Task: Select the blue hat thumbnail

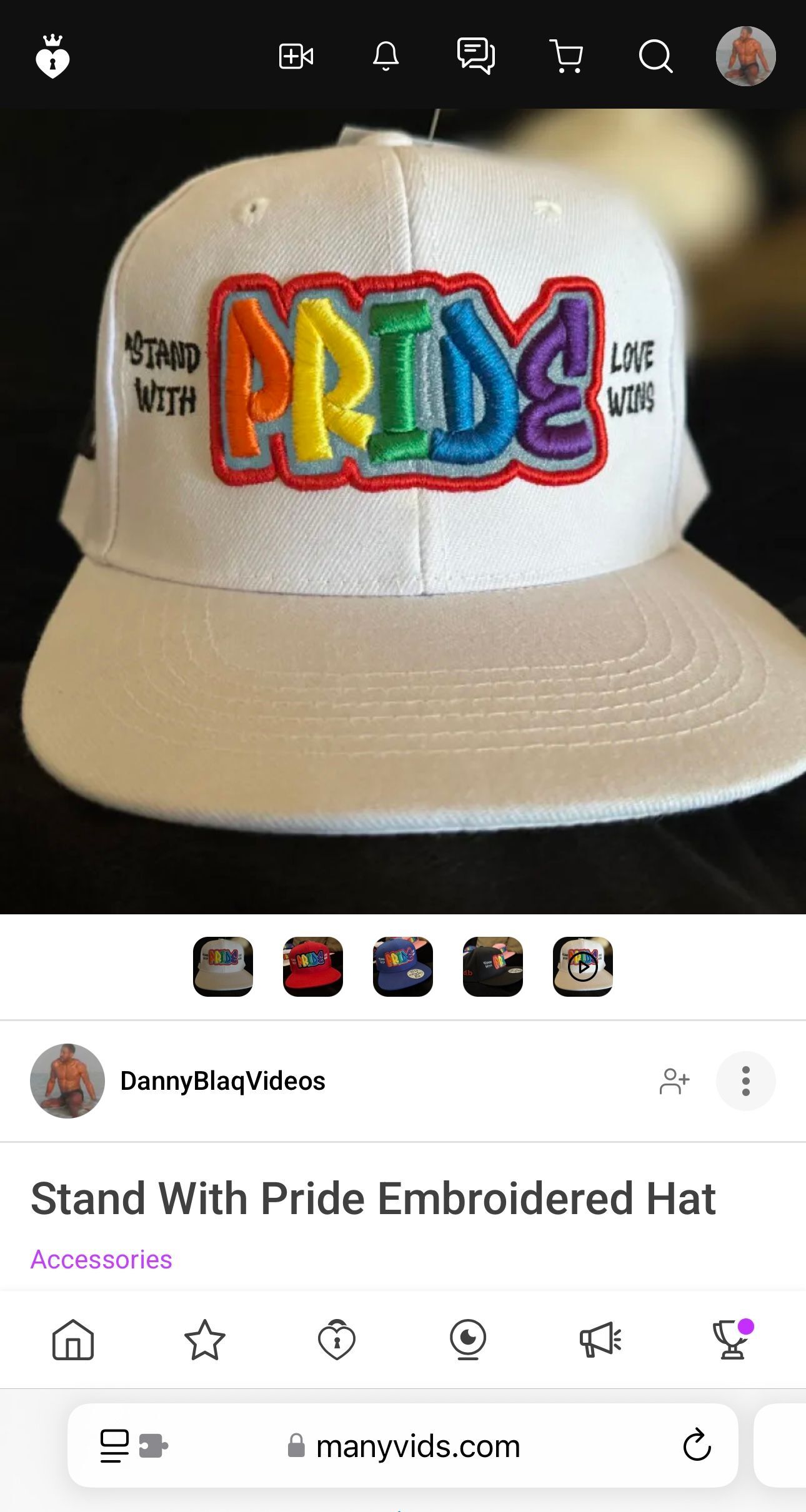Action: coord(403,966)
